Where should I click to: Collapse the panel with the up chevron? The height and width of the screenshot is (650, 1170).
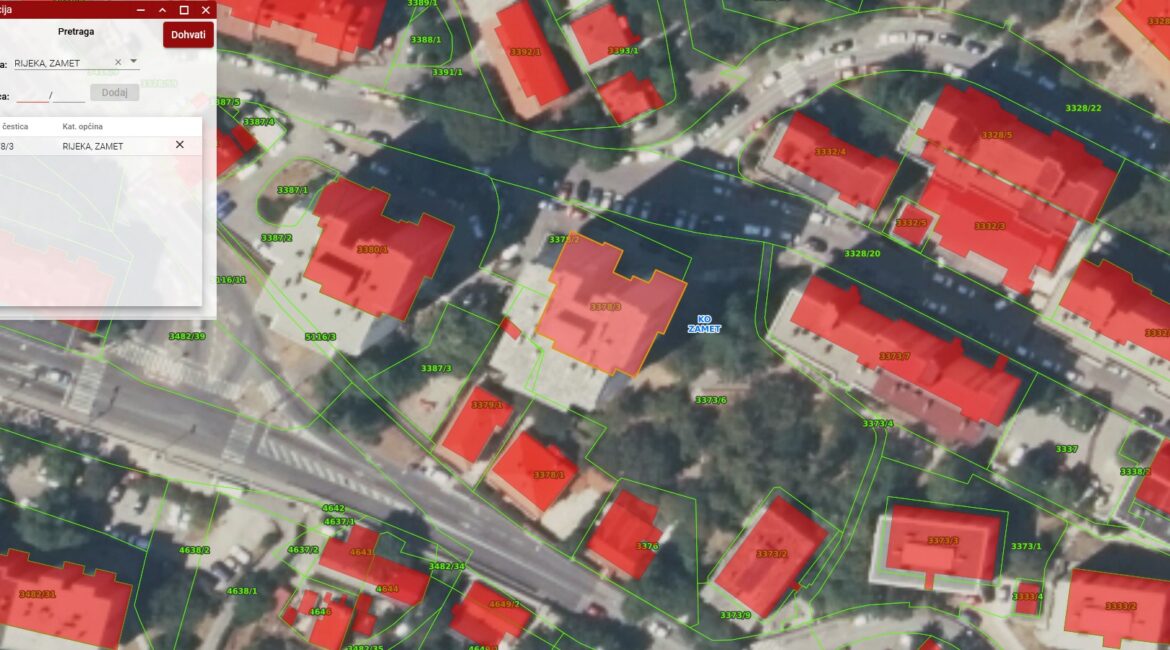click(x=163, y=10)
